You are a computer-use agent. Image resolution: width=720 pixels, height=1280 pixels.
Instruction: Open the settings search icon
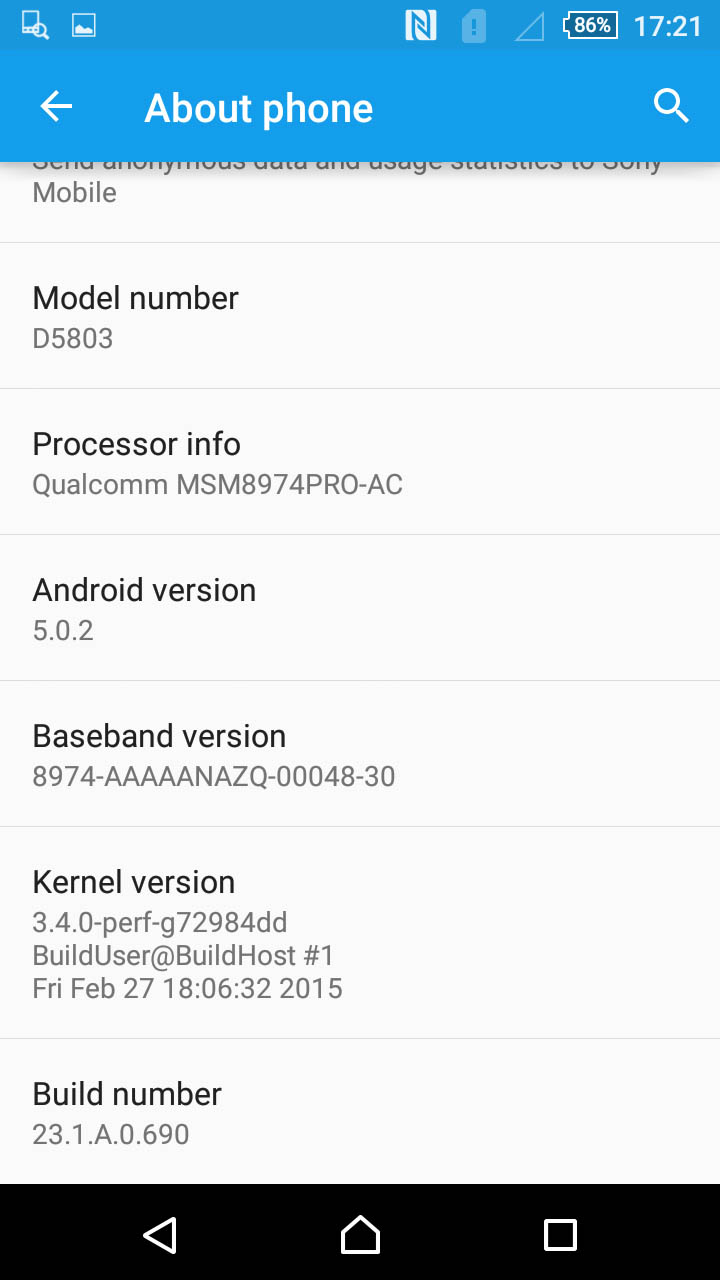(671, 106)
